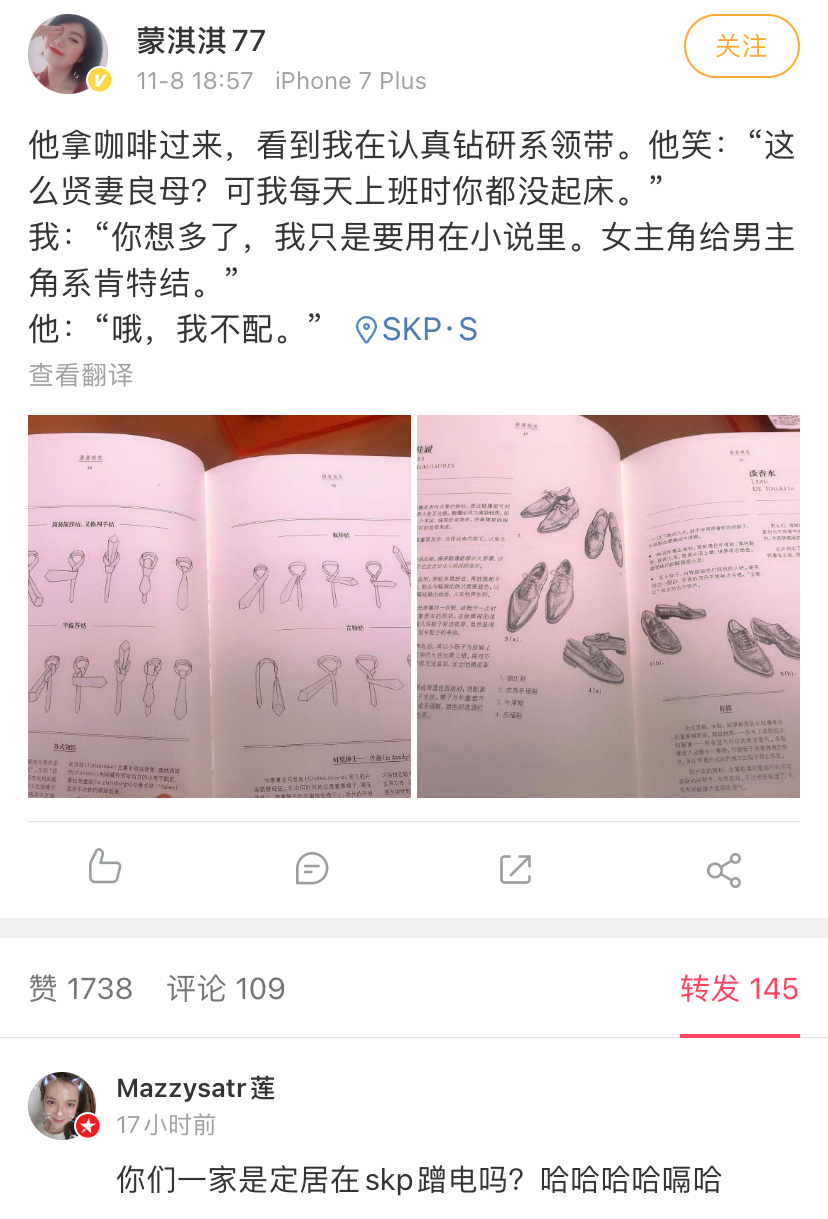The width and height of the screenshot is (828, 1219).
Task: Comment on the post via speech bubble icon
Action: [x=312, y=868]
